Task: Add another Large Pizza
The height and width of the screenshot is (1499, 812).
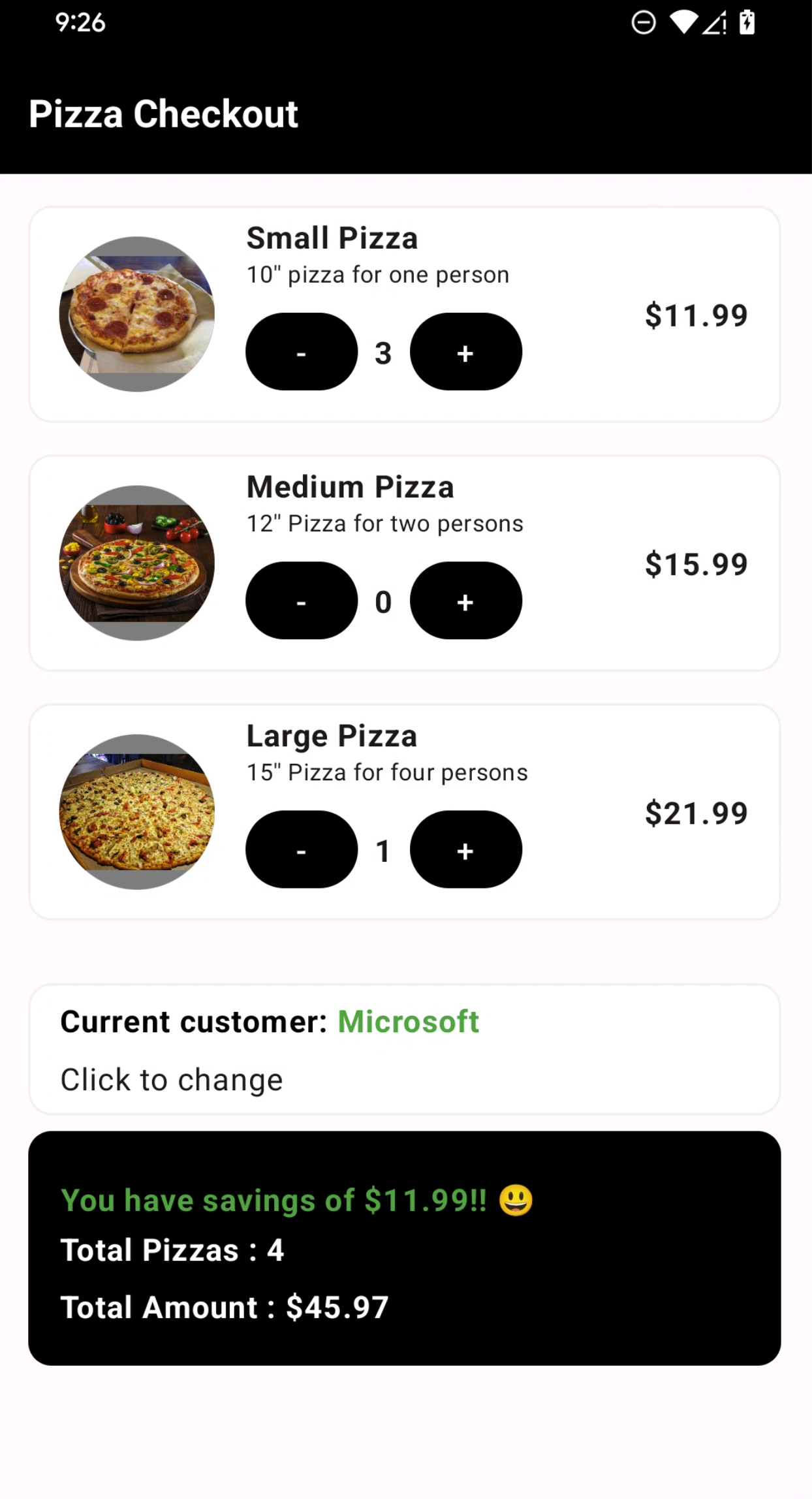Action: (465, 849)
